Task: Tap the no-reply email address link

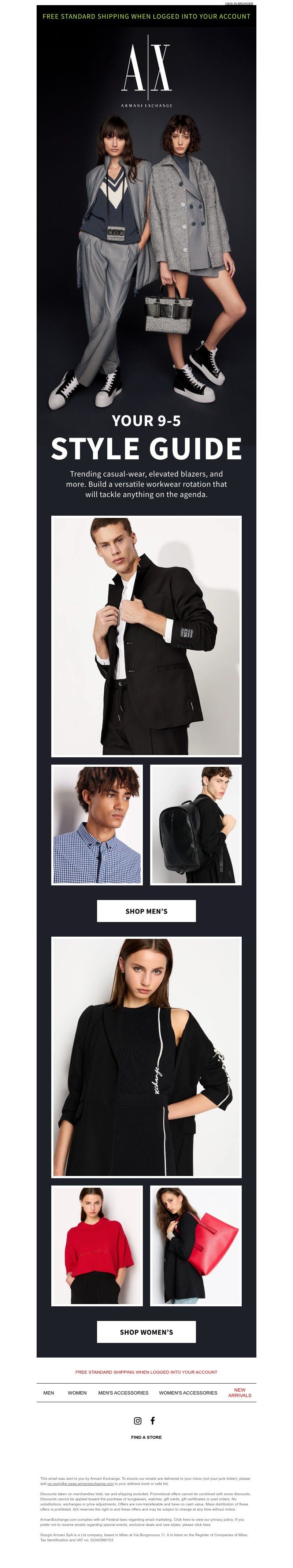Action: tap(81, 1483)
